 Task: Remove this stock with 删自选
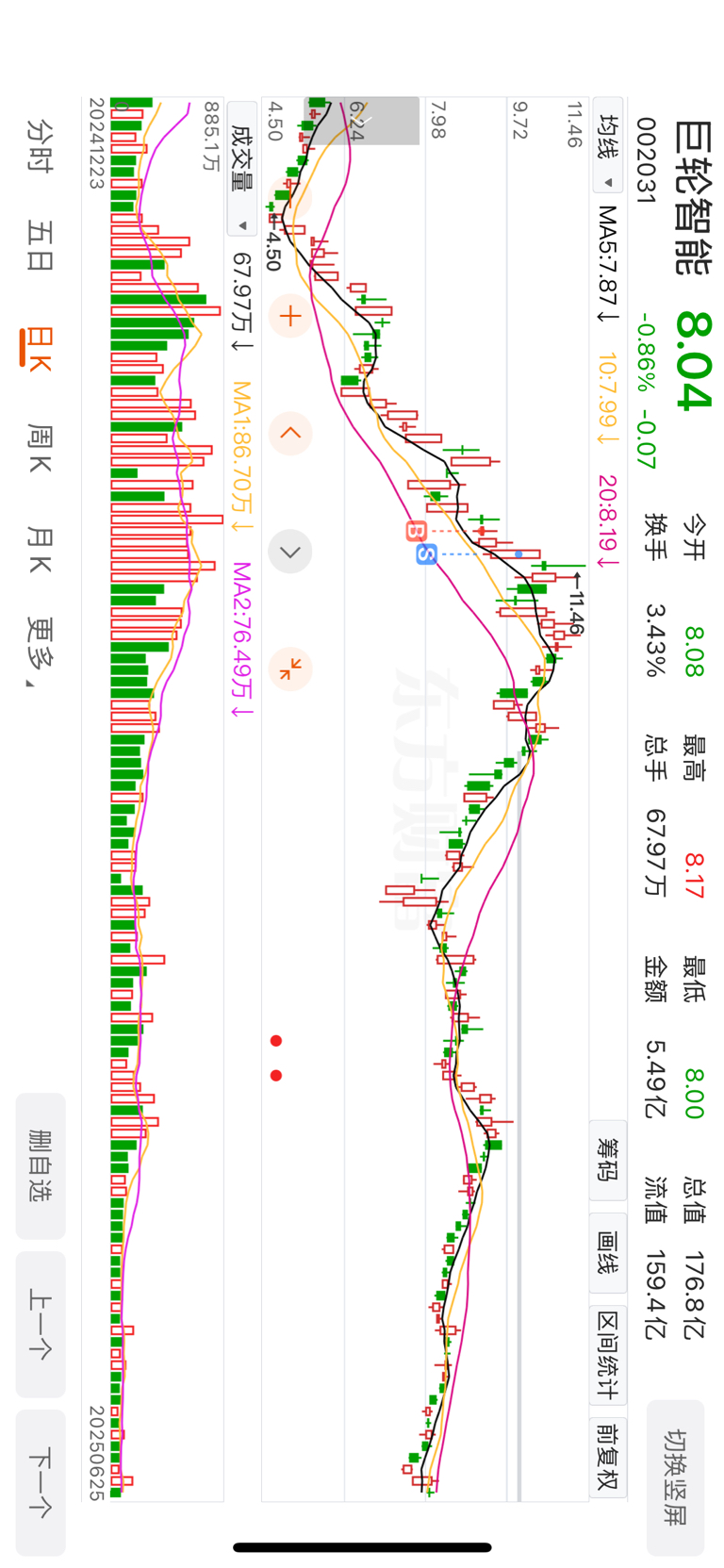[x=41, y=1165]
